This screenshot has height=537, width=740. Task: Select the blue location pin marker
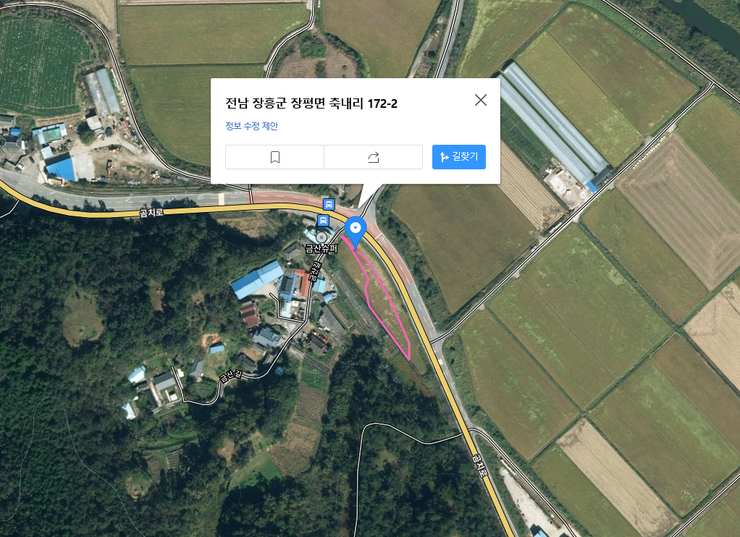click(355, 232)
